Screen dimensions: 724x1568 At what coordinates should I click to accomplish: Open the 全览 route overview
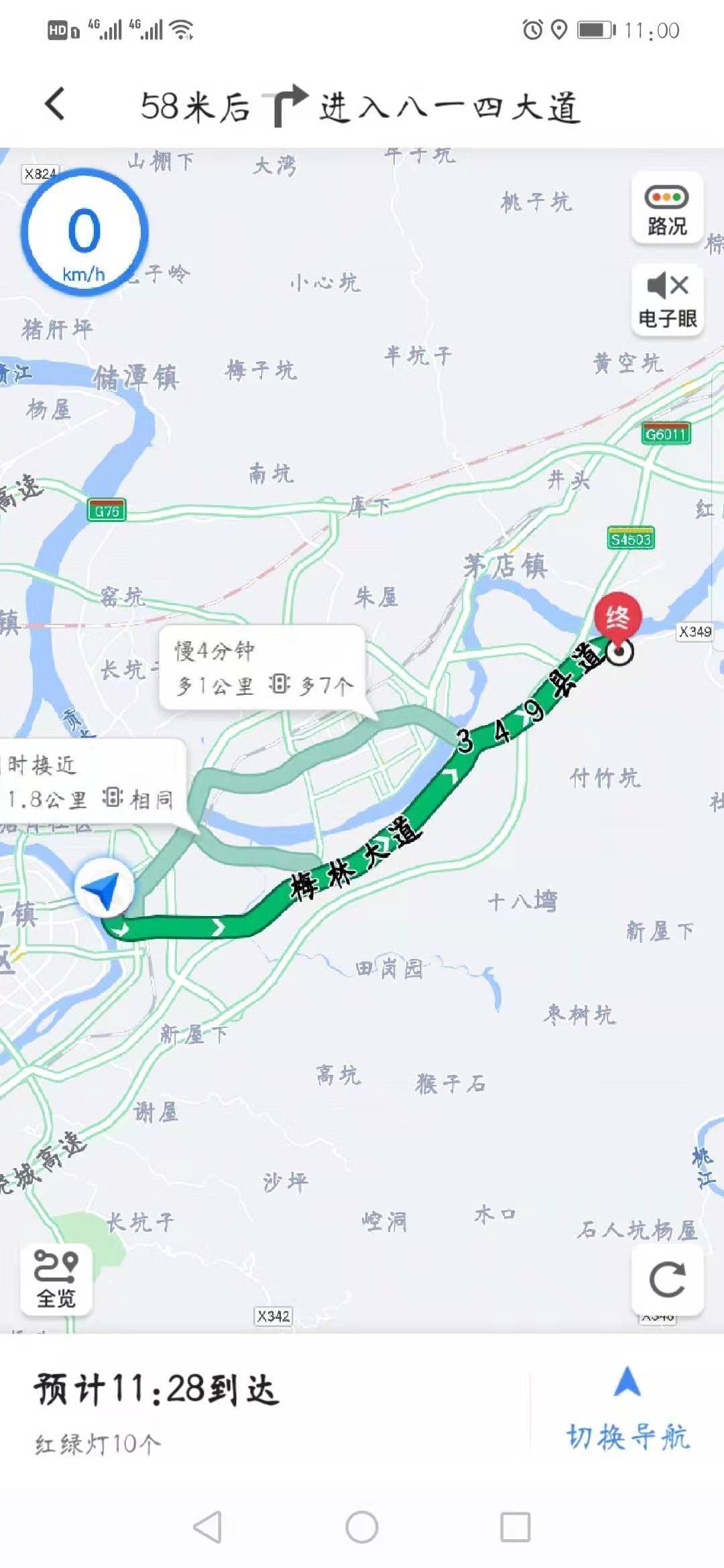coord(56,1279)
